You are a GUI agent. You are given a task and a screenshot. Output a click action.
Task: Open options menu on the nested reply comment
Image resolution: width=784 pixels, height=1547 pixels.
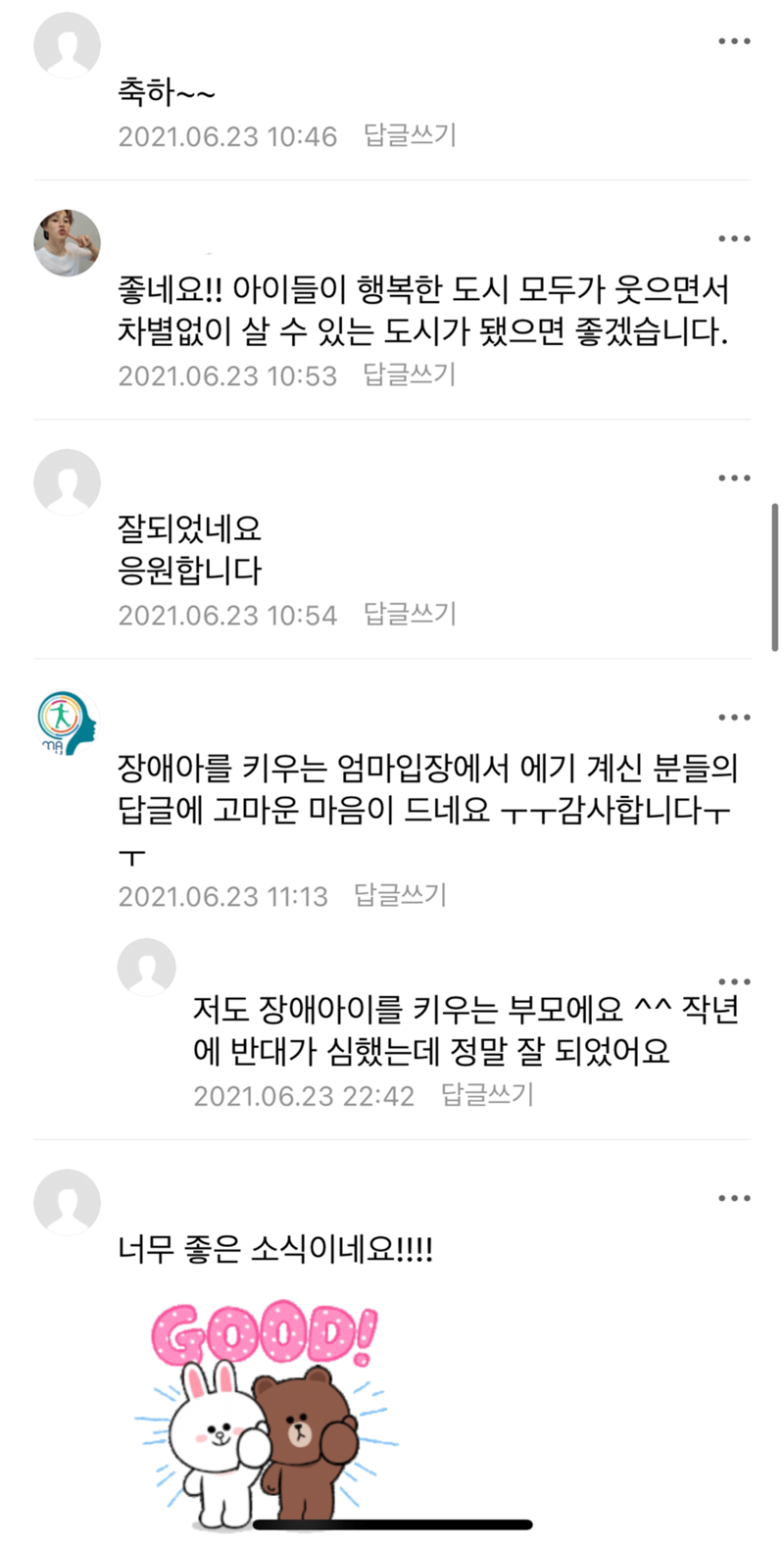tap(733, 979)
